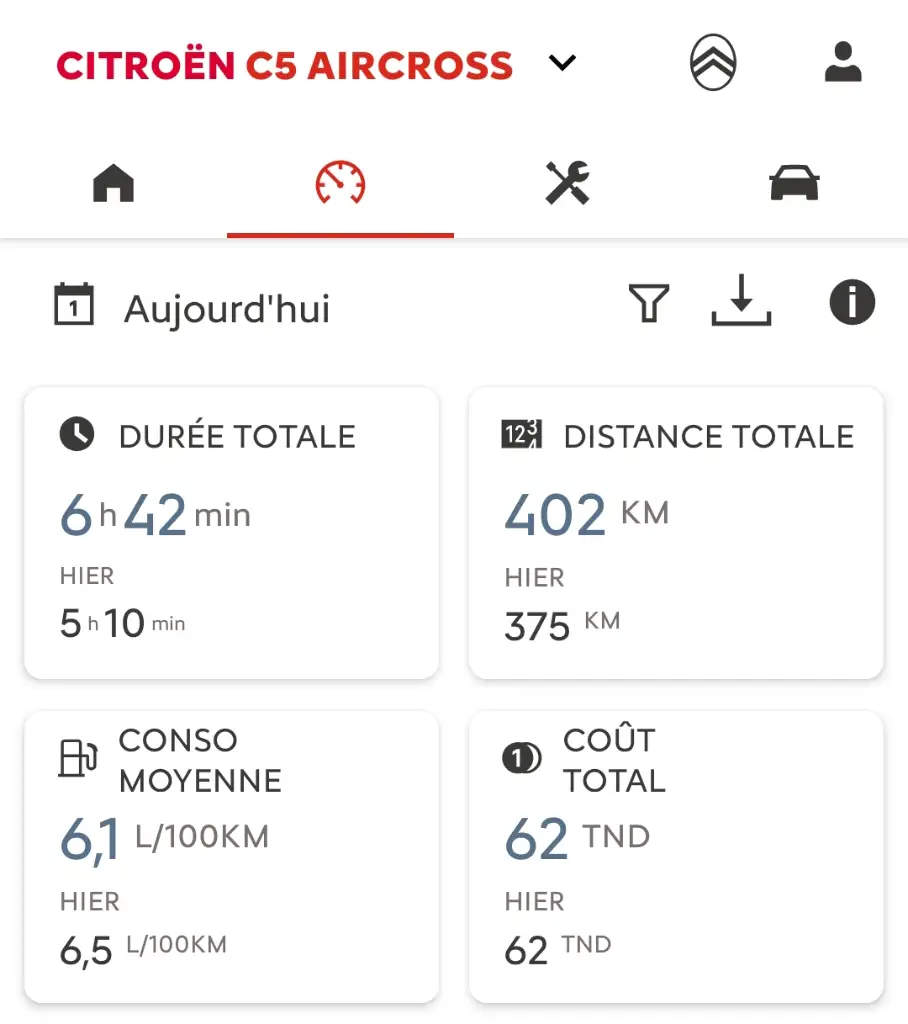This screenshot has width=908, height=1024.
Task: Go to the maintenance tools tab
Action: tap(567, 185)
